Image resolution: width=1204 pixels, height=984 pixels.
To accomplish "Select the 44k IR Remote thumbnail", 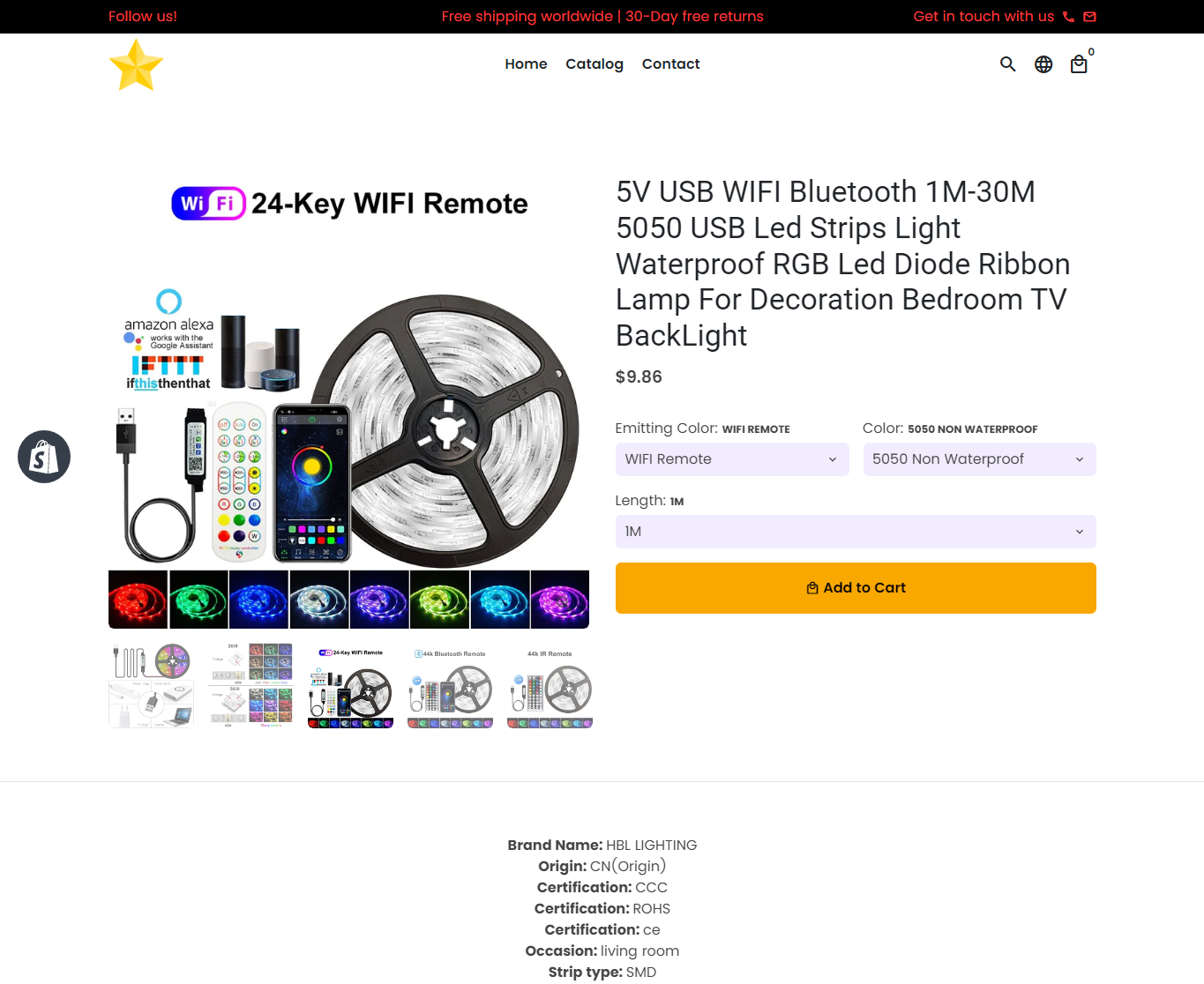I will pos(550,689).
